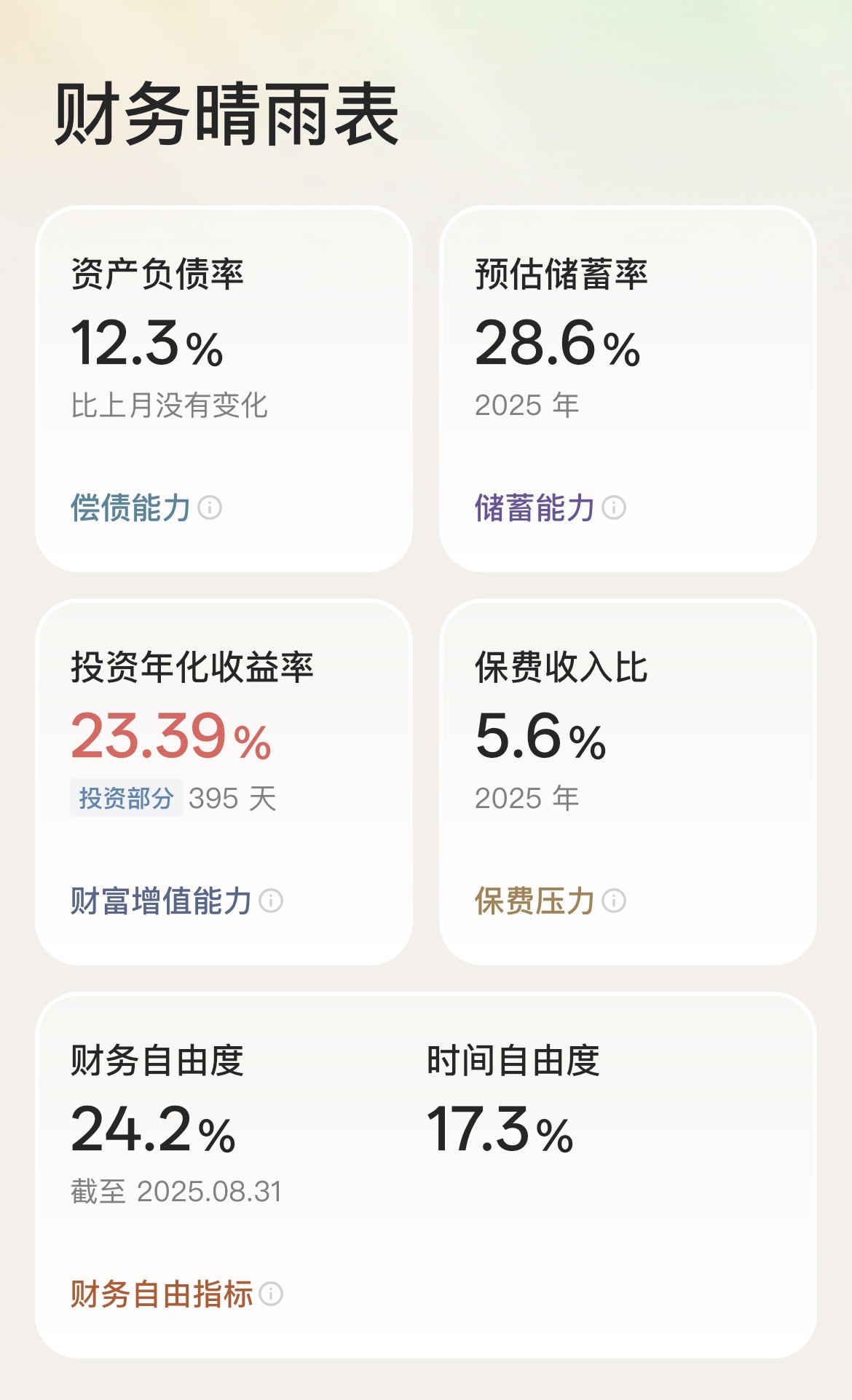Viewport: 852px width, 1400px height.
Task: Open the 资产负债率 card
Action: point(224,389)
